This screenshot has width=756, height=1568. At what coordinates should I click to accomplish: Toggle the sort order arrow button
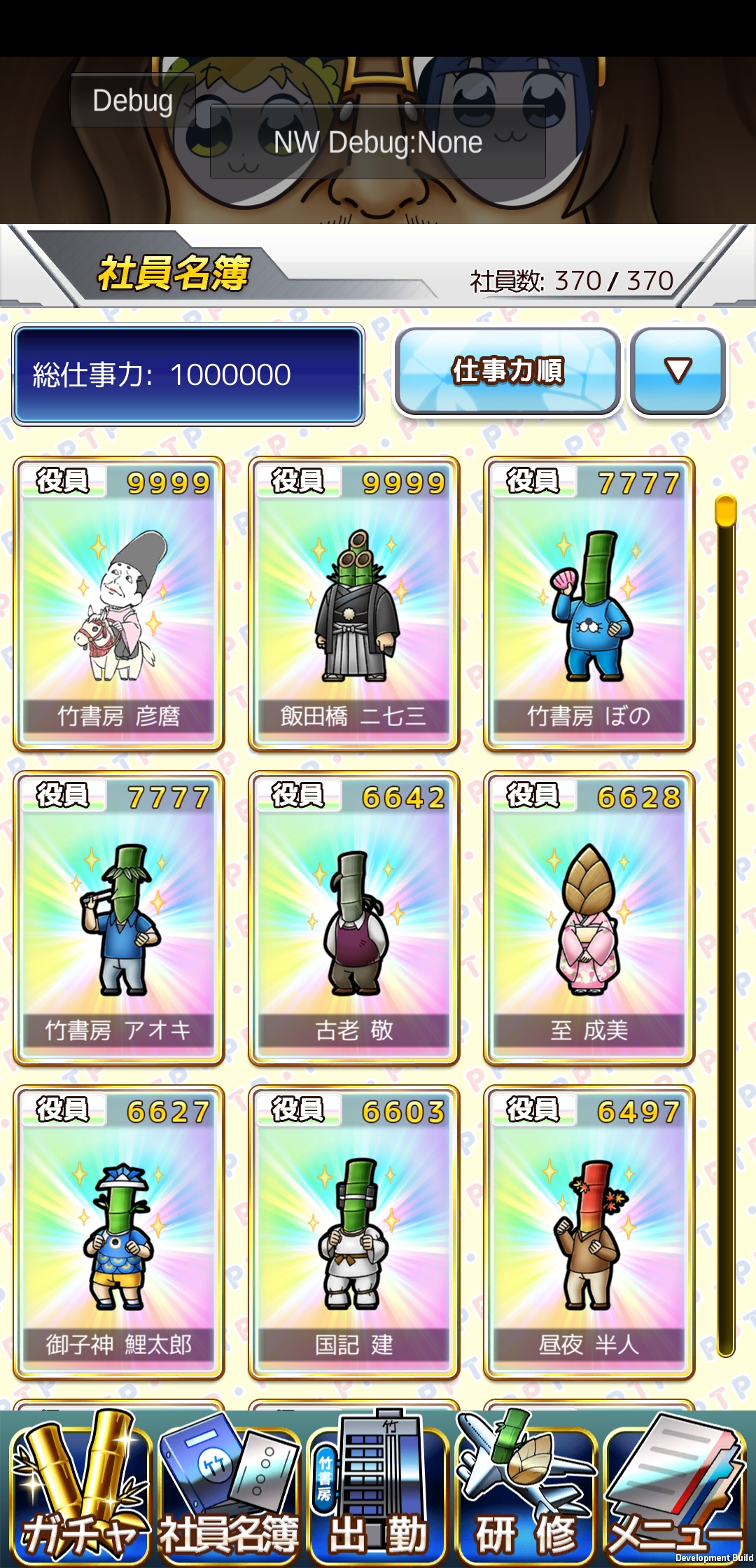click(678, 371)
